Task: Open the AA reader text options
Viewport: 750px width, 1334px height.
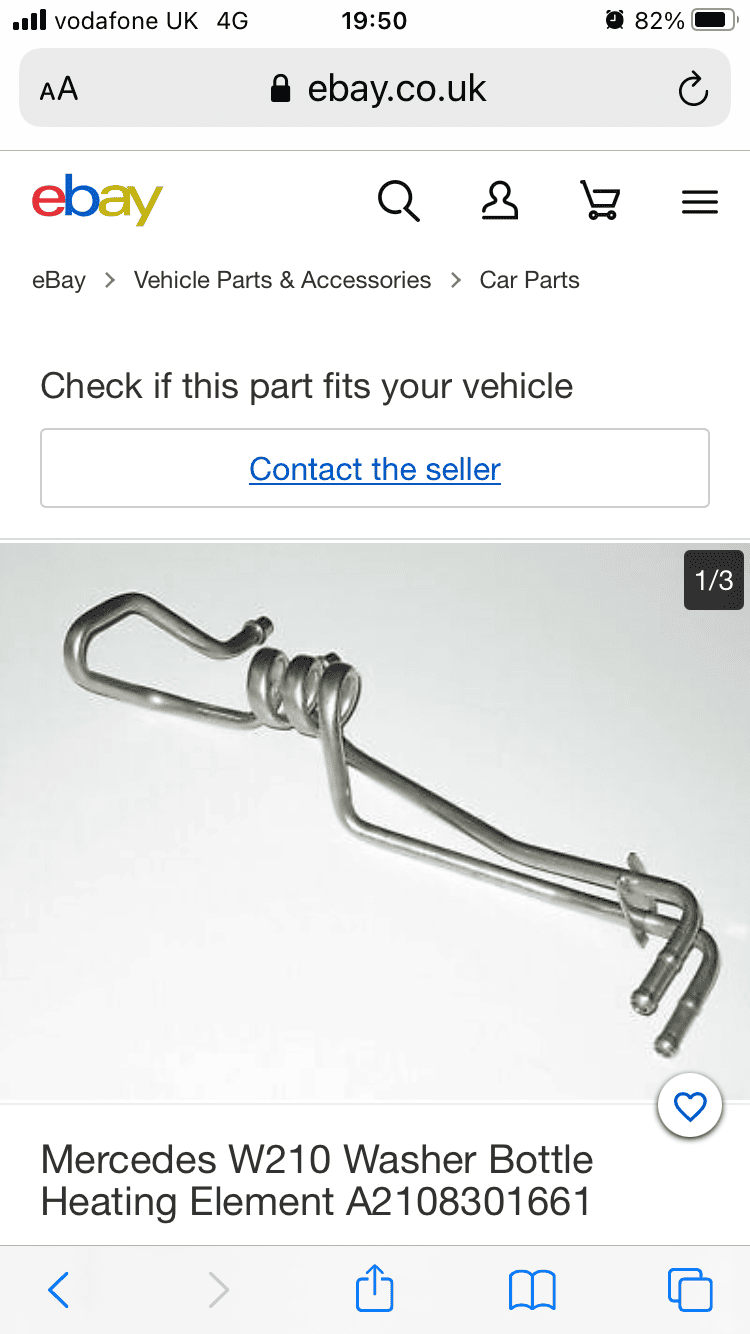Action: coord(59,90)
